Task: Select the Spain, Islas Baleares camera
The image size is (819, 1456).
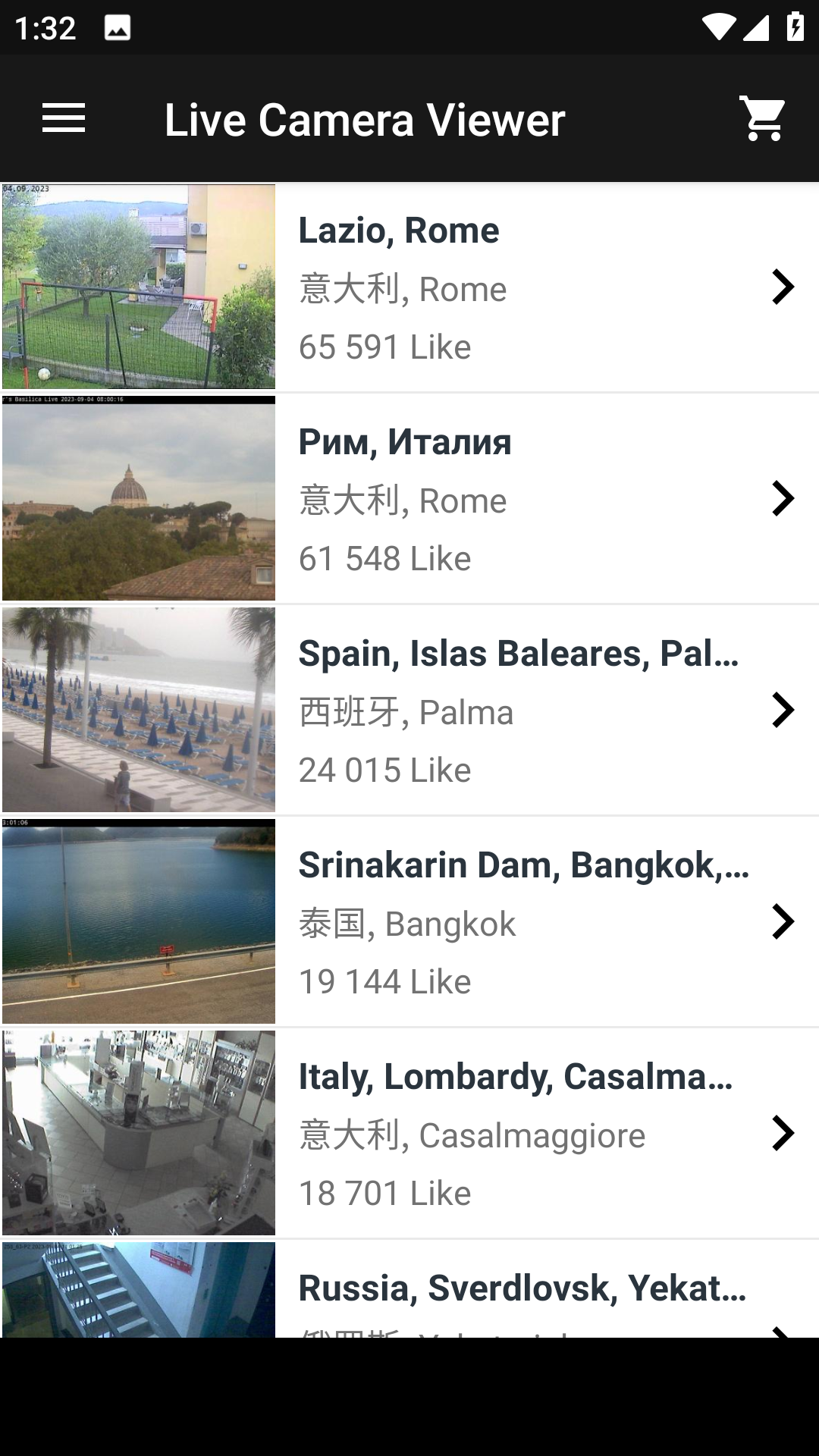Action: [409, 711]
